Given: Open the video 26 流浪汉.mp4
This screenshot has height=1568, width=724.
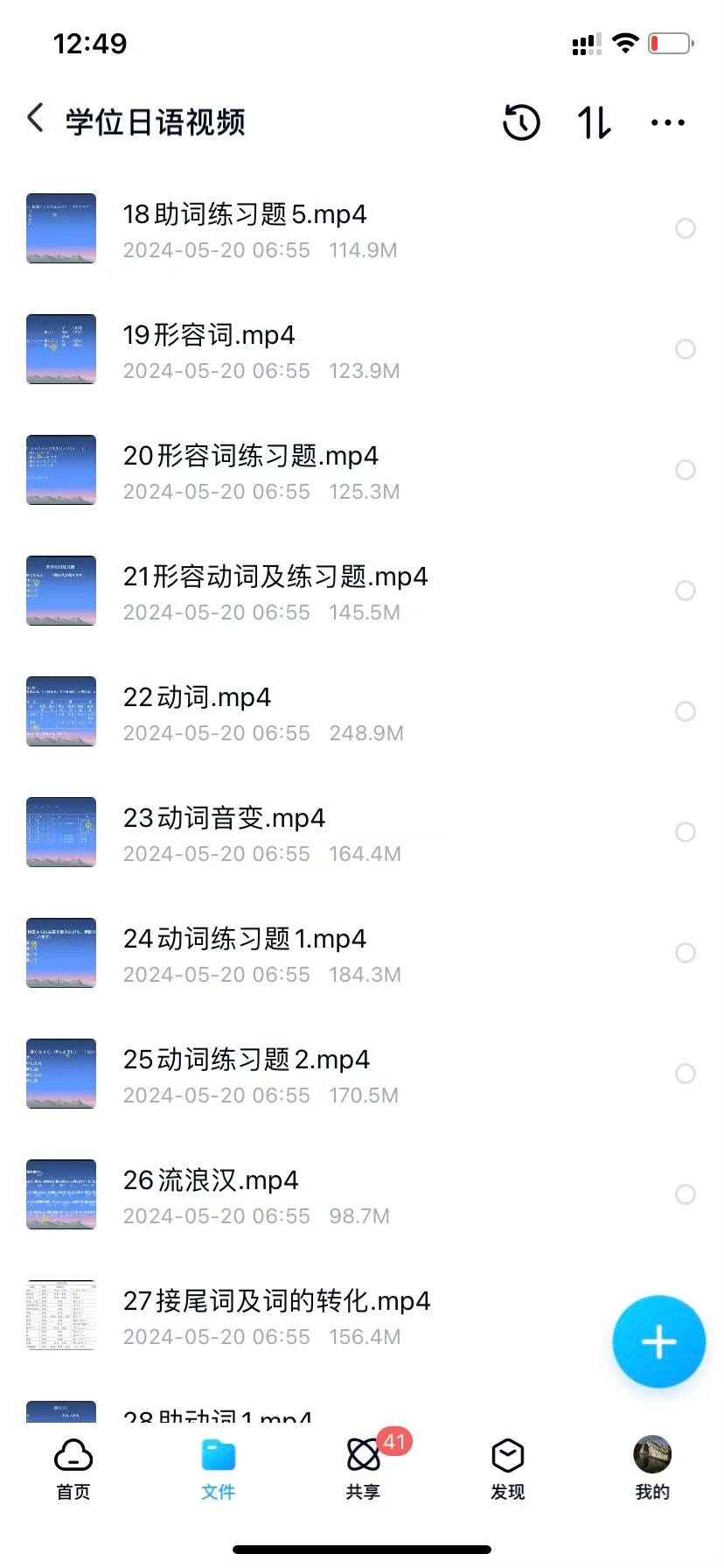Looking at the screenshot, I should pos(212,1195).
